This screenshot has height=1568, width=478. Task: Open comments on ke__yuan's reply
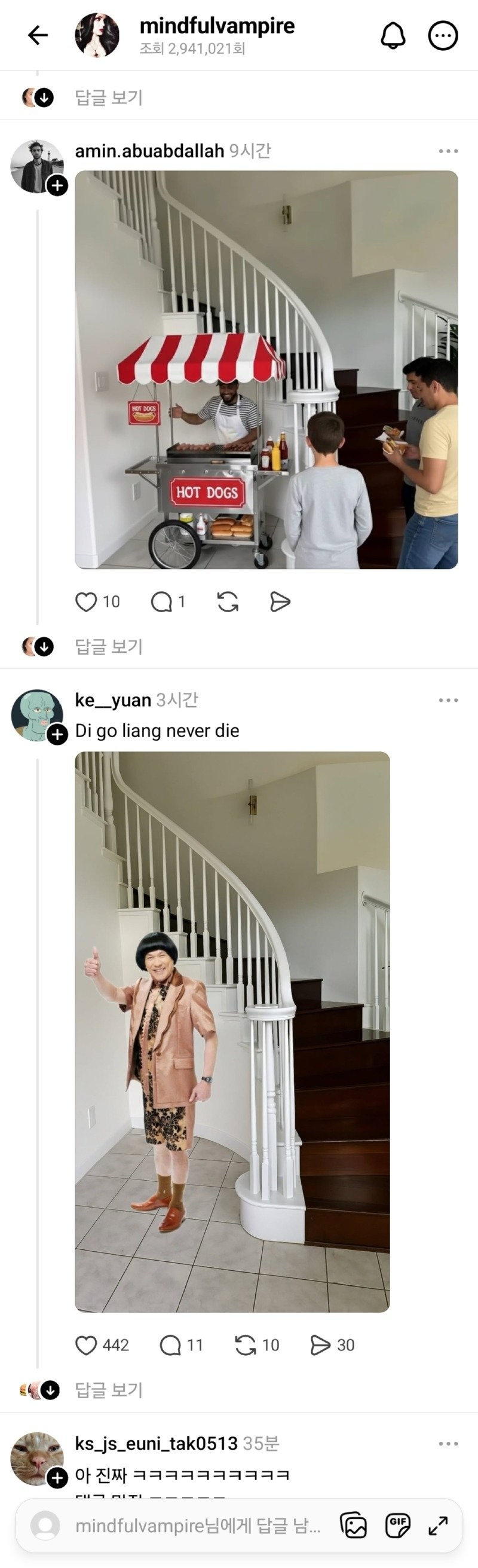[x=170, y=1344]
